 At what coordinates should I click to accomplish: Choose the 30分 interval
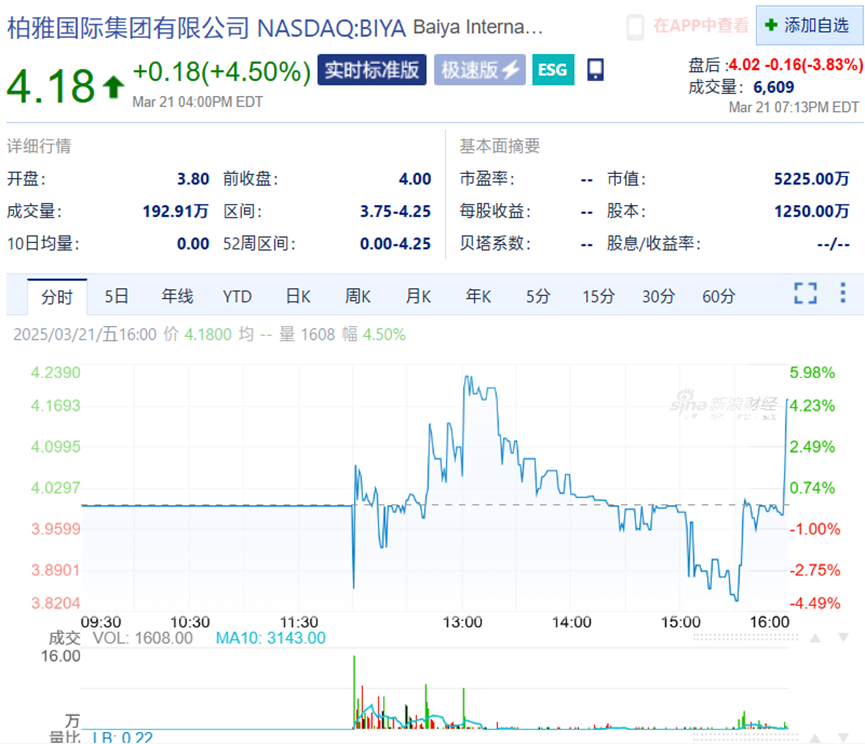pyautogui.click(x=658, y=296)
